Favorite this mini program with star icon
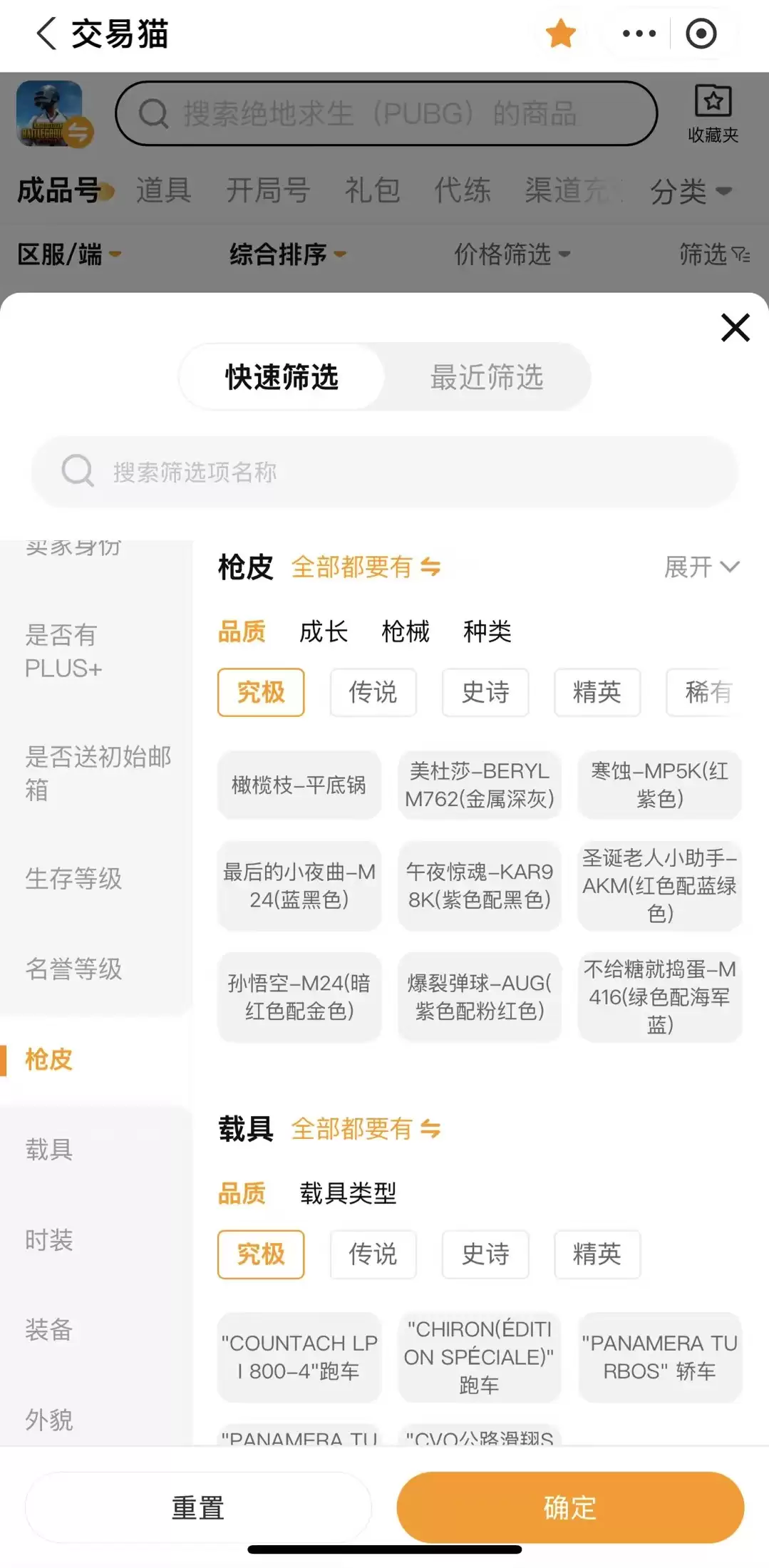 pos(561,33)
